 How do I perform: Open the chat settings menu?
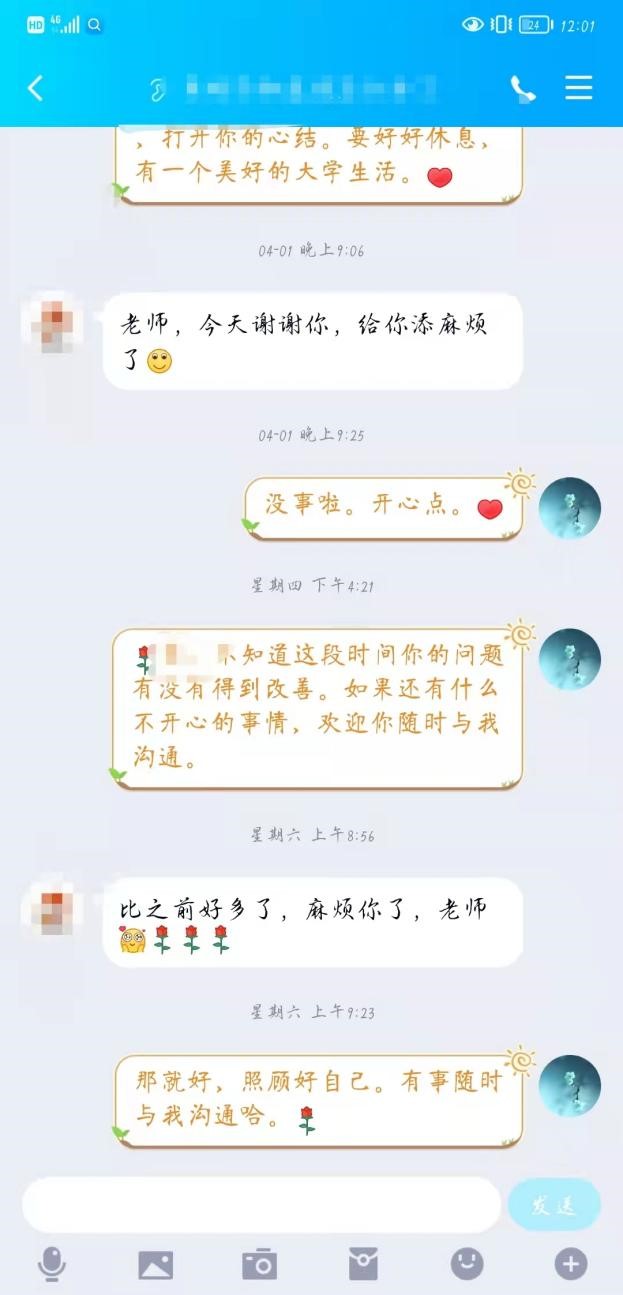(x=579, y=88)
